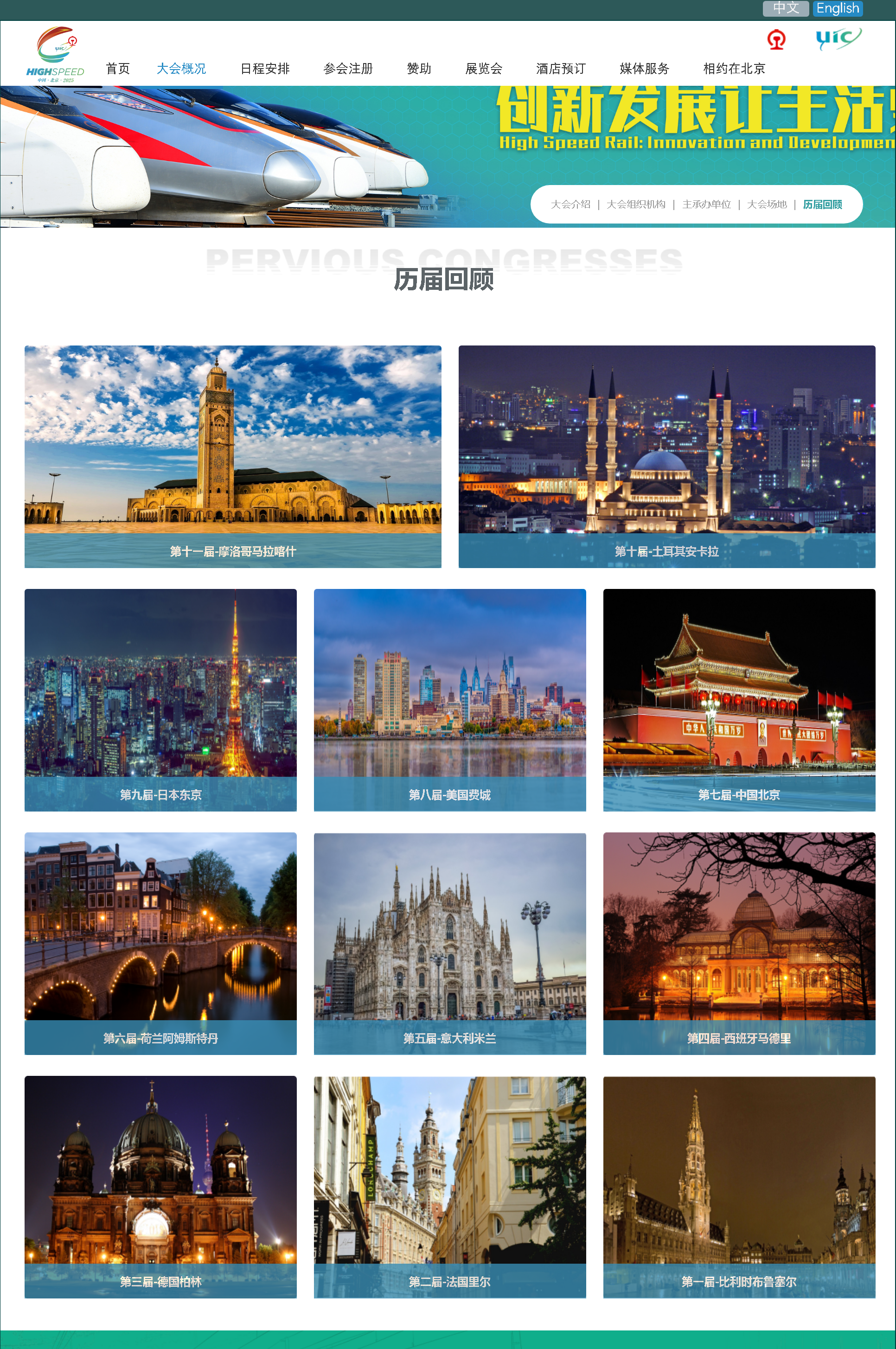896x1349 pixels.
Task: Open the 第三届-德国柏林 congress card
Action: coord(160,1186)
